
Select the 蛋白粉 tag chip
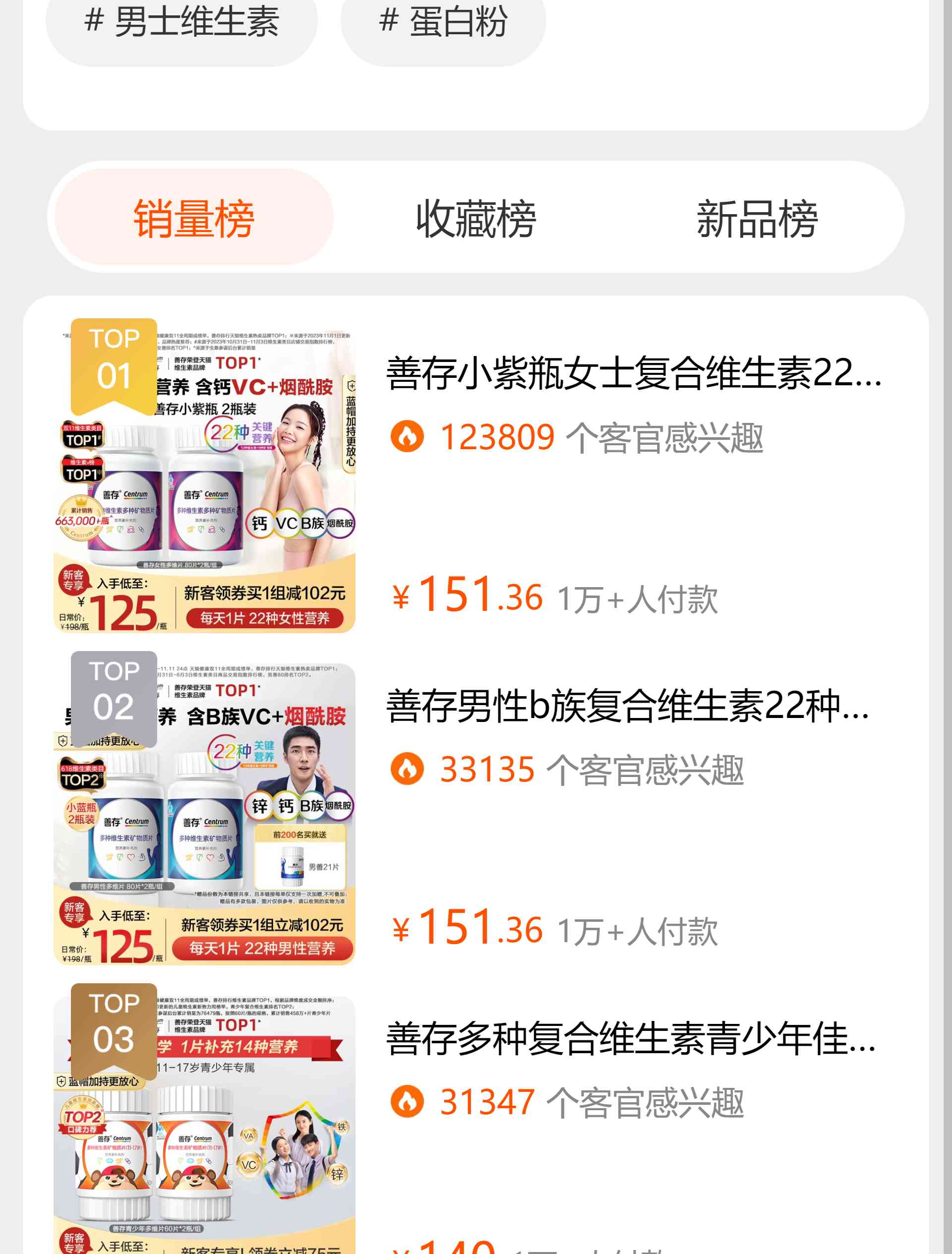[443, 23]
